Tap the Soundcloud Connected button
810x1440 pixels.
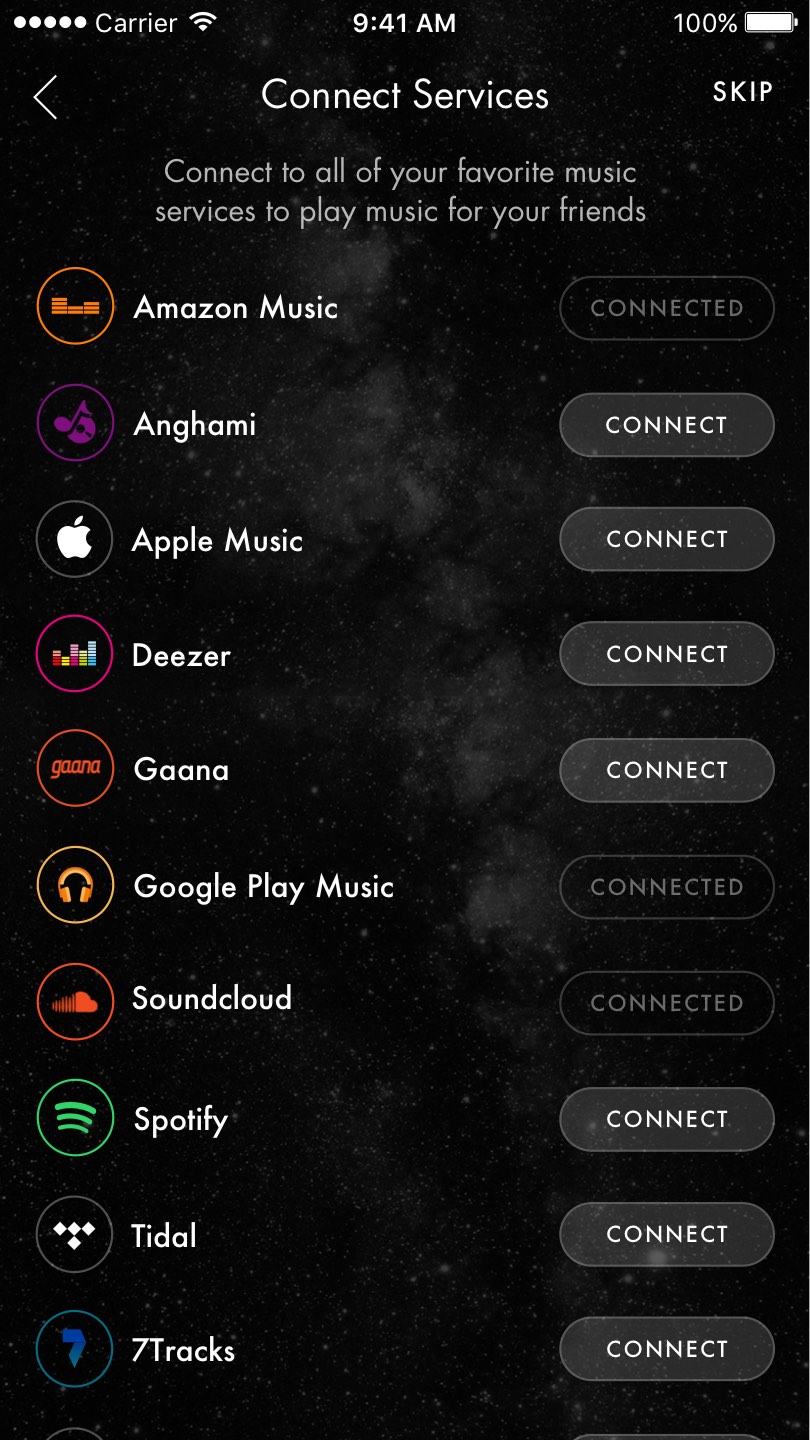tap(666, 1003)
